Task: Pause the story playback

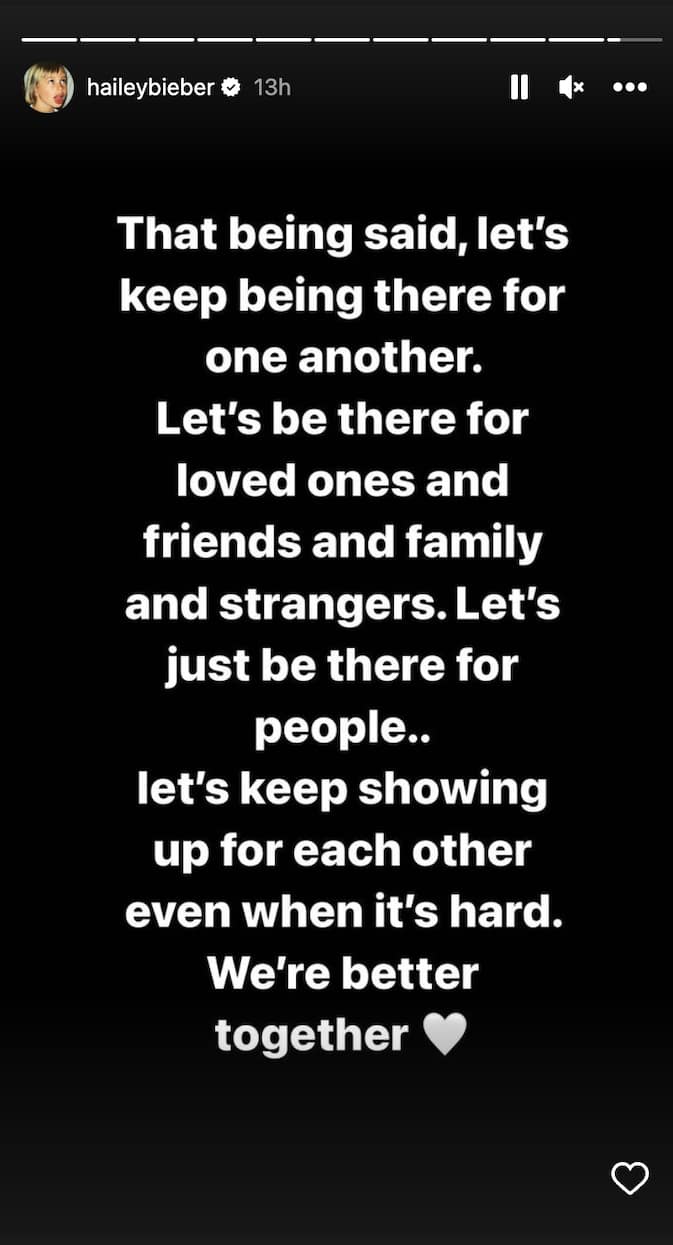Action: coord(519,88)
